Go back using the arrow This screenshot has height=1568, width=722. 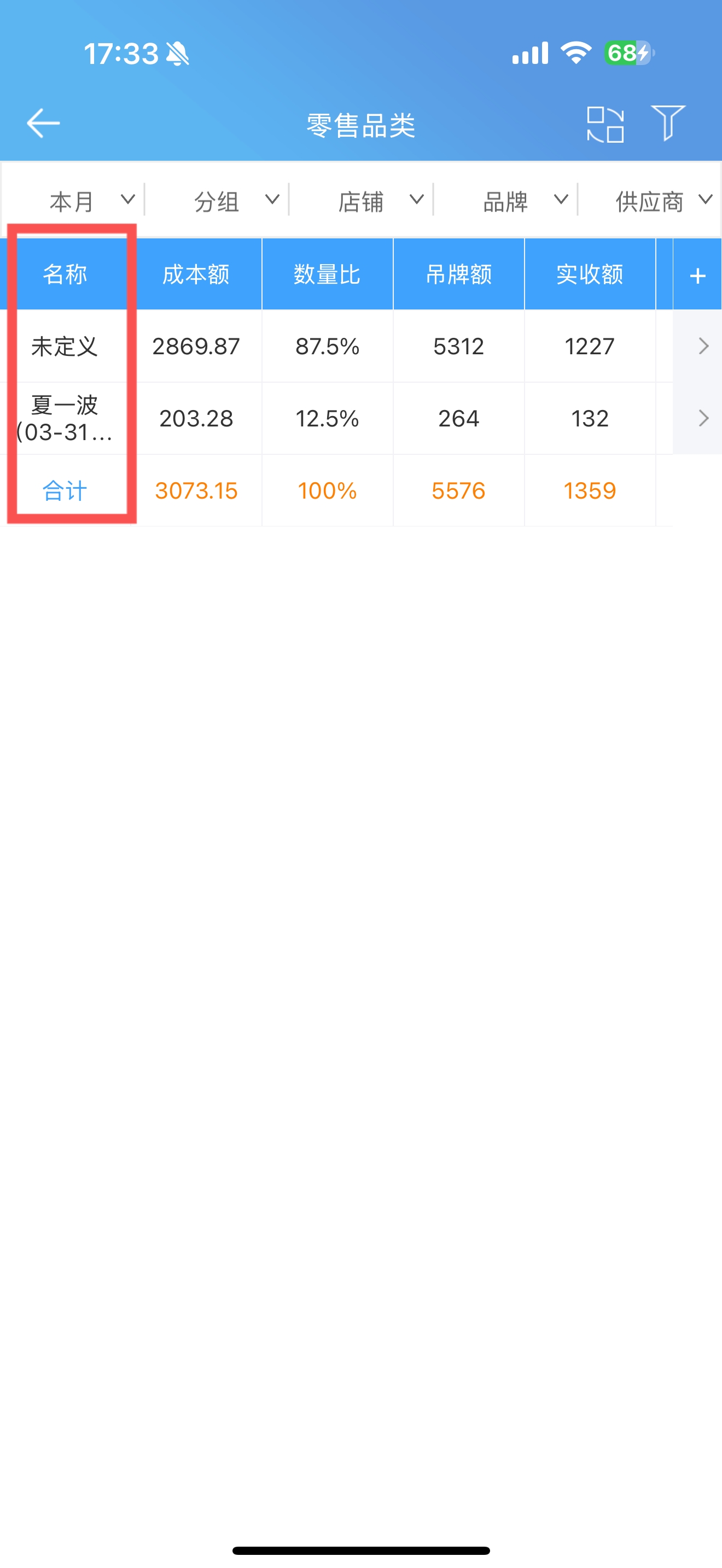click(43, 124)
